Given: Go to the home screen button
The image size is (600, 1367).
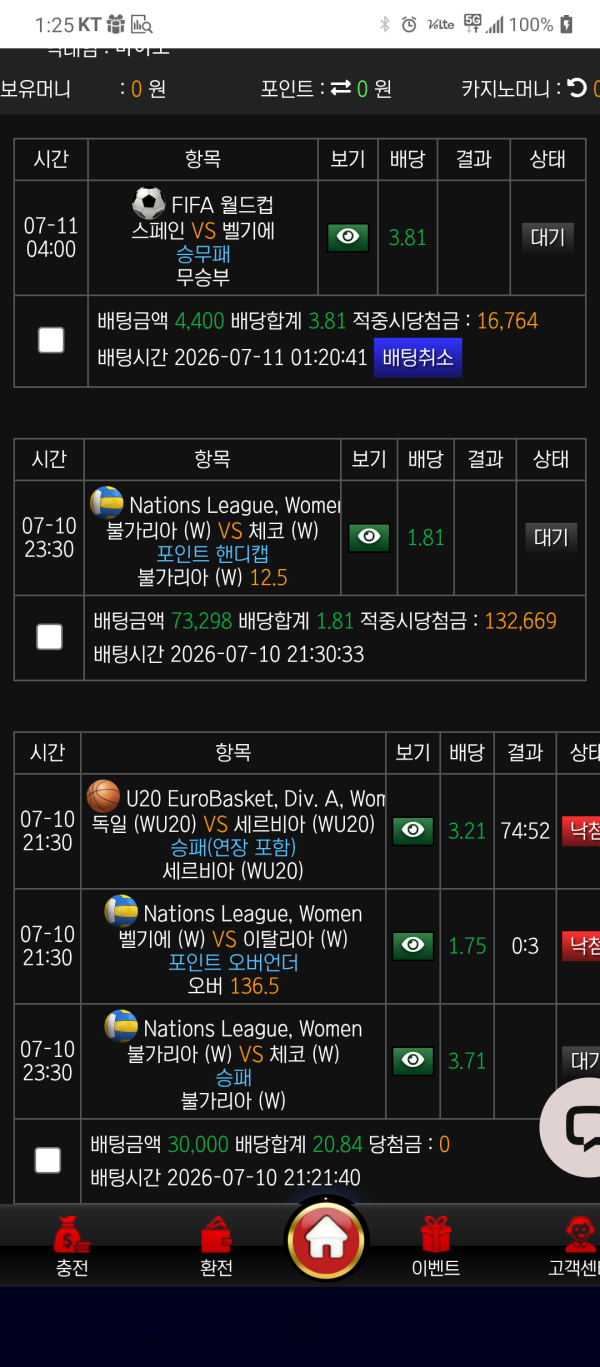Looking at the screenshot, I should tap(326, 1239).
